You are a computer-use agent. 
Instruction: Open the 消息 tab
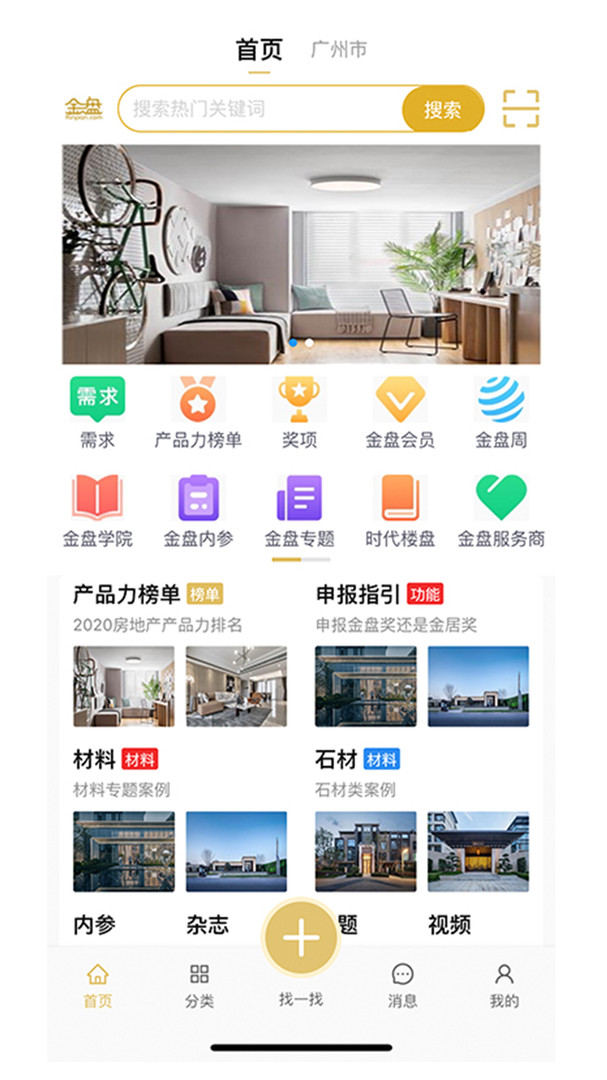tap(402, 986)
